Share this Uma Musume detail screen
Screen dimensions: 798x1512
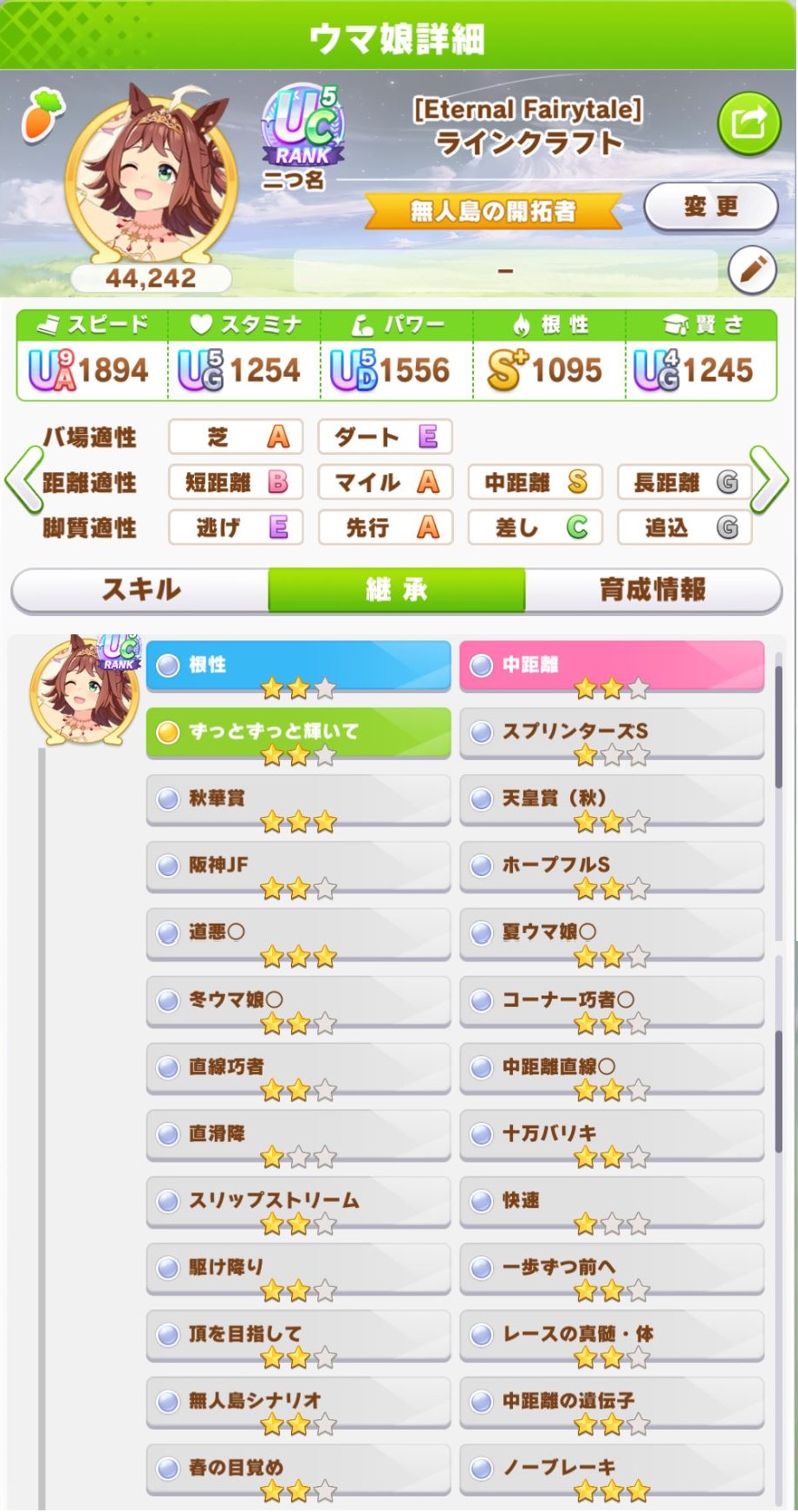pyautogui.click(x=749, y=124)
